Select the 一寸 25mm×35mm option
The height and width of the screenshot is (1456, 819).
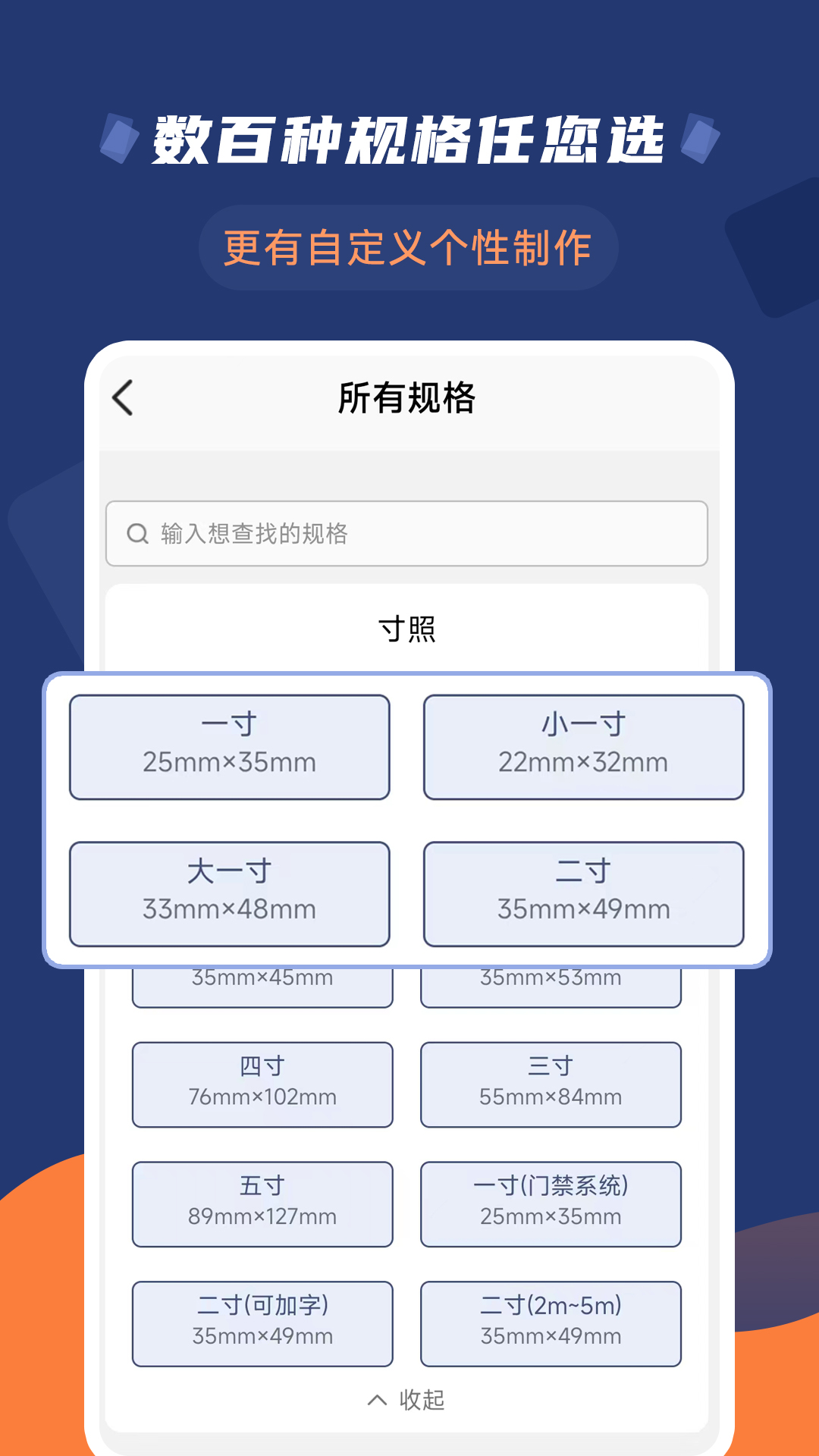click(229, 745)
